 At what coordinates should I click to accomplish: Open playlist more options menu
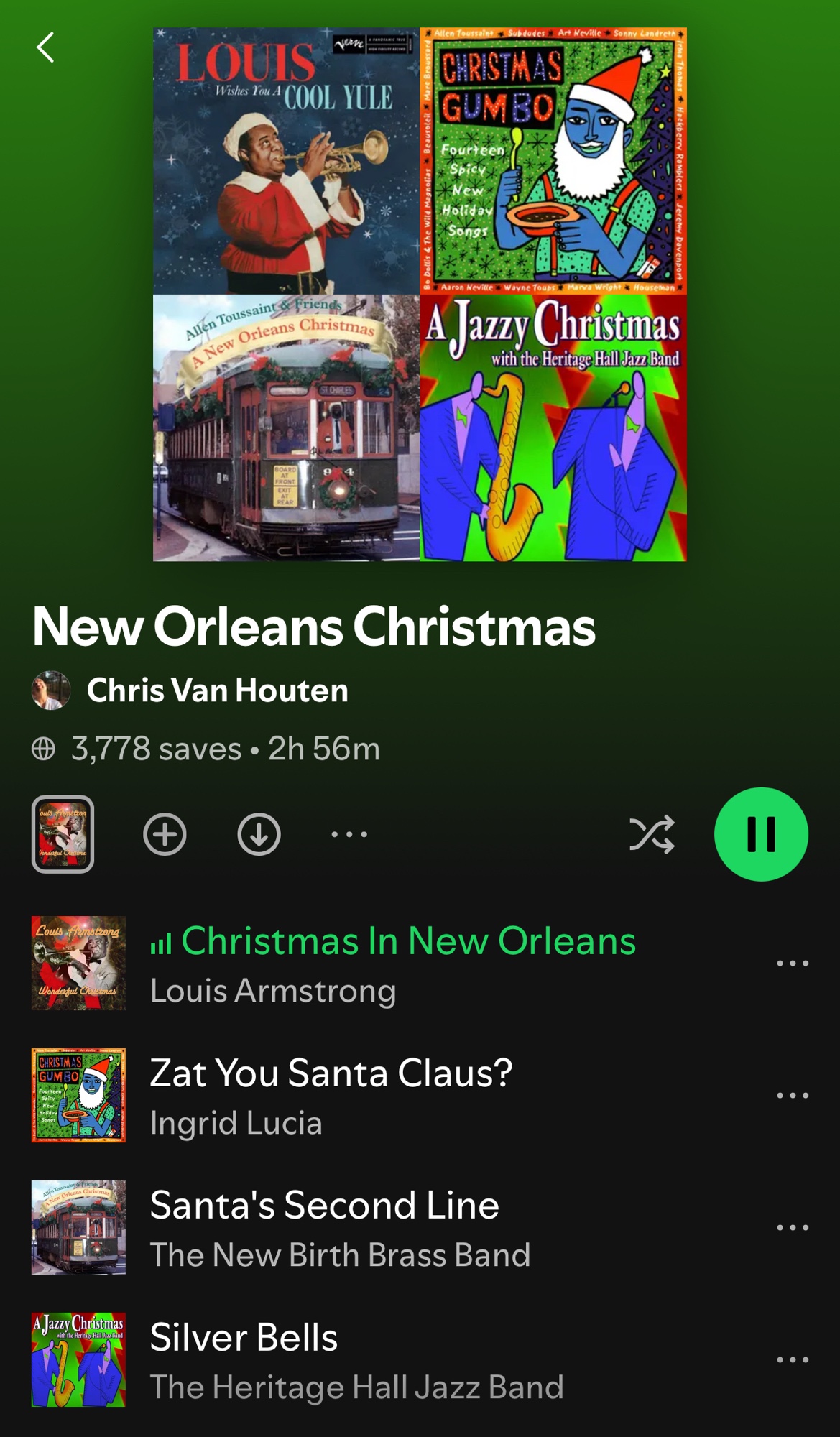[x=349, y=834]
